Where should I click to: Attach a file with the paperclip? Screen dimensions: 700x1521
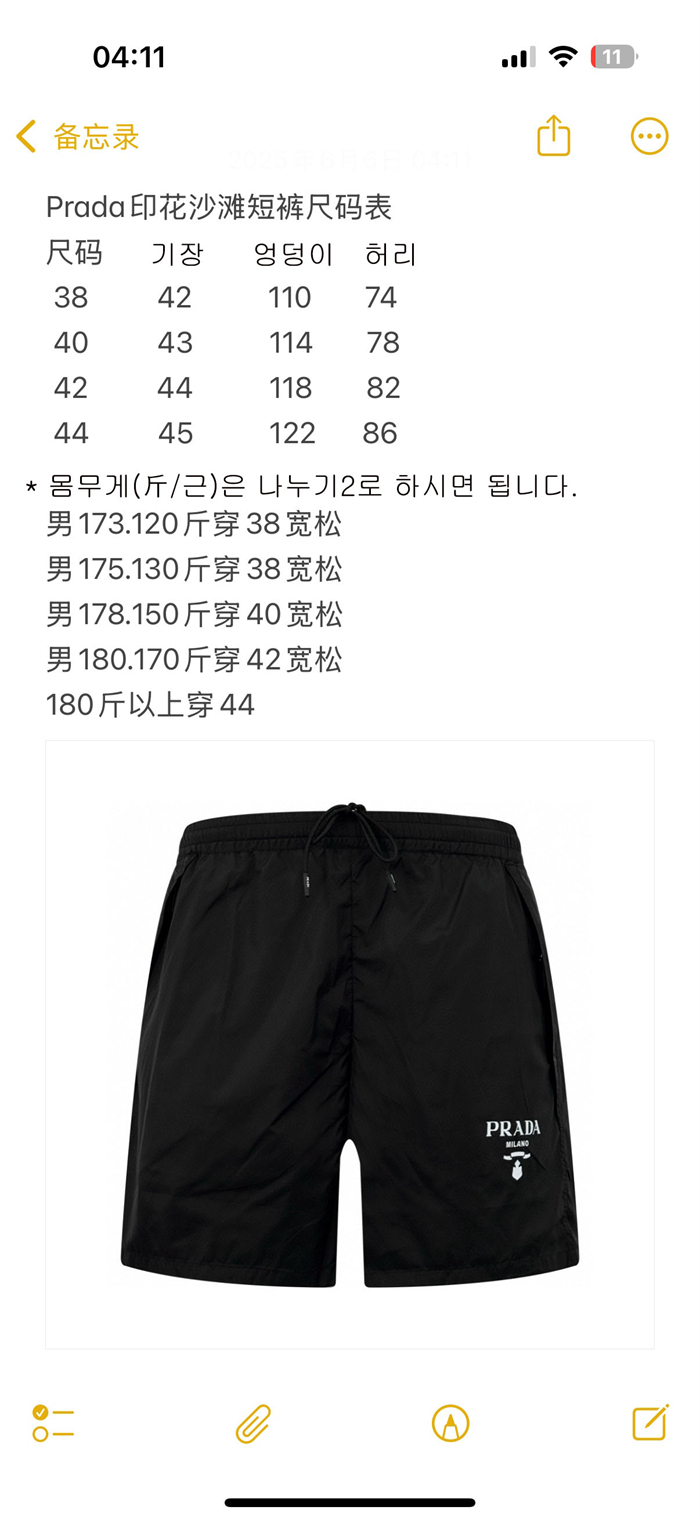[253, 1423]
